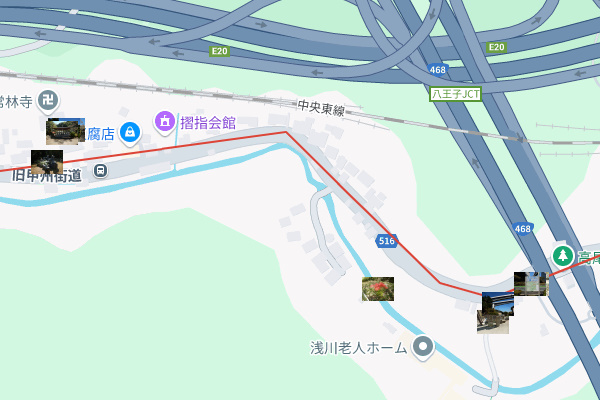Open the red flowers photo thumbnail
The width and height of the screenshot is (600, 400).
pos(378,289)
